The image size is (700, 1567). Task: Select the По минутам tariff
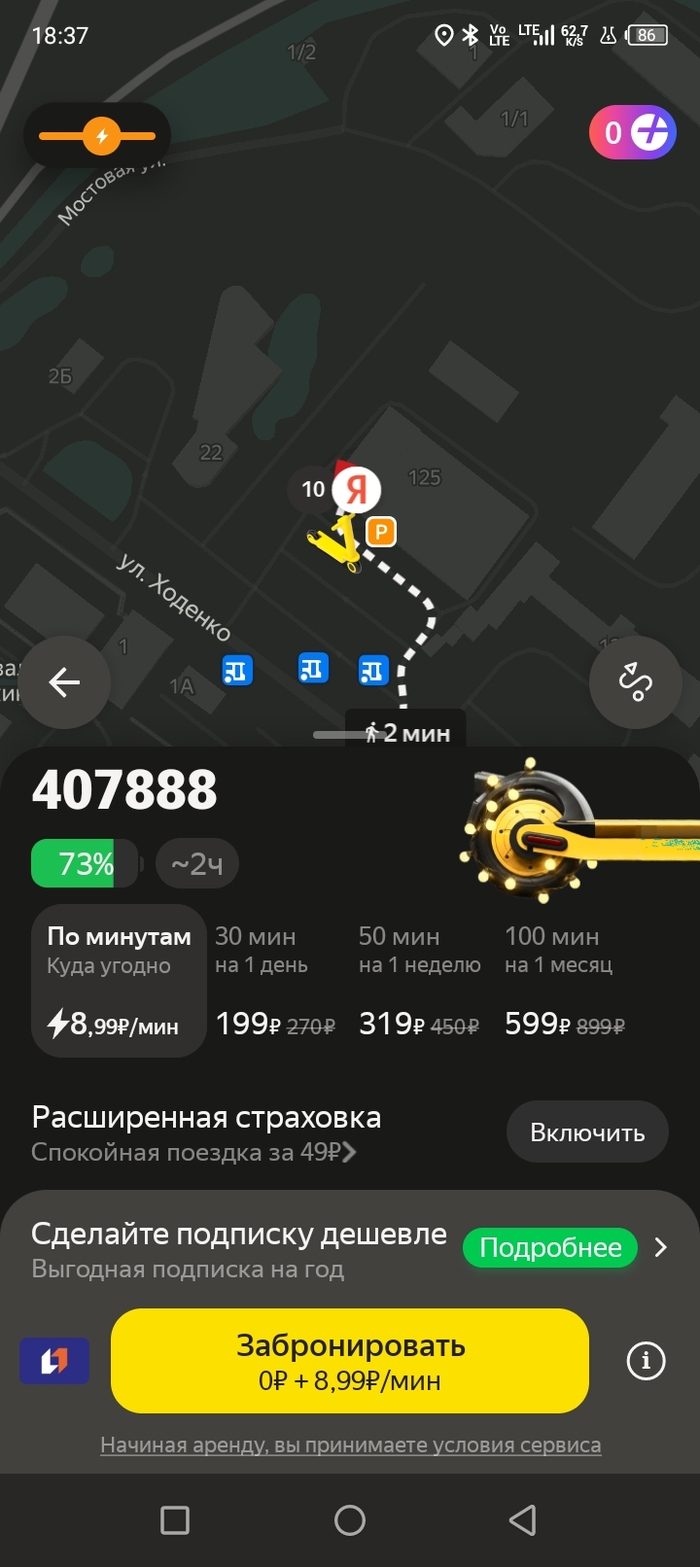click(119, 980)
